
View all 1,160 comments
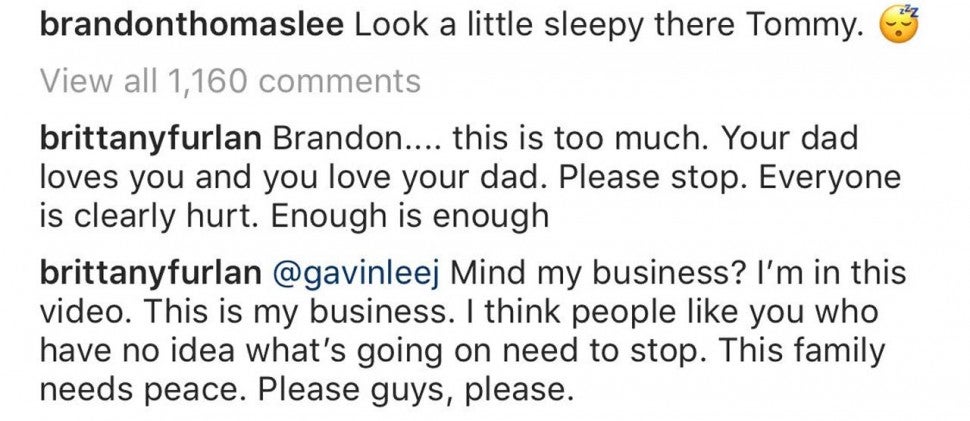(x=230, y=81)
